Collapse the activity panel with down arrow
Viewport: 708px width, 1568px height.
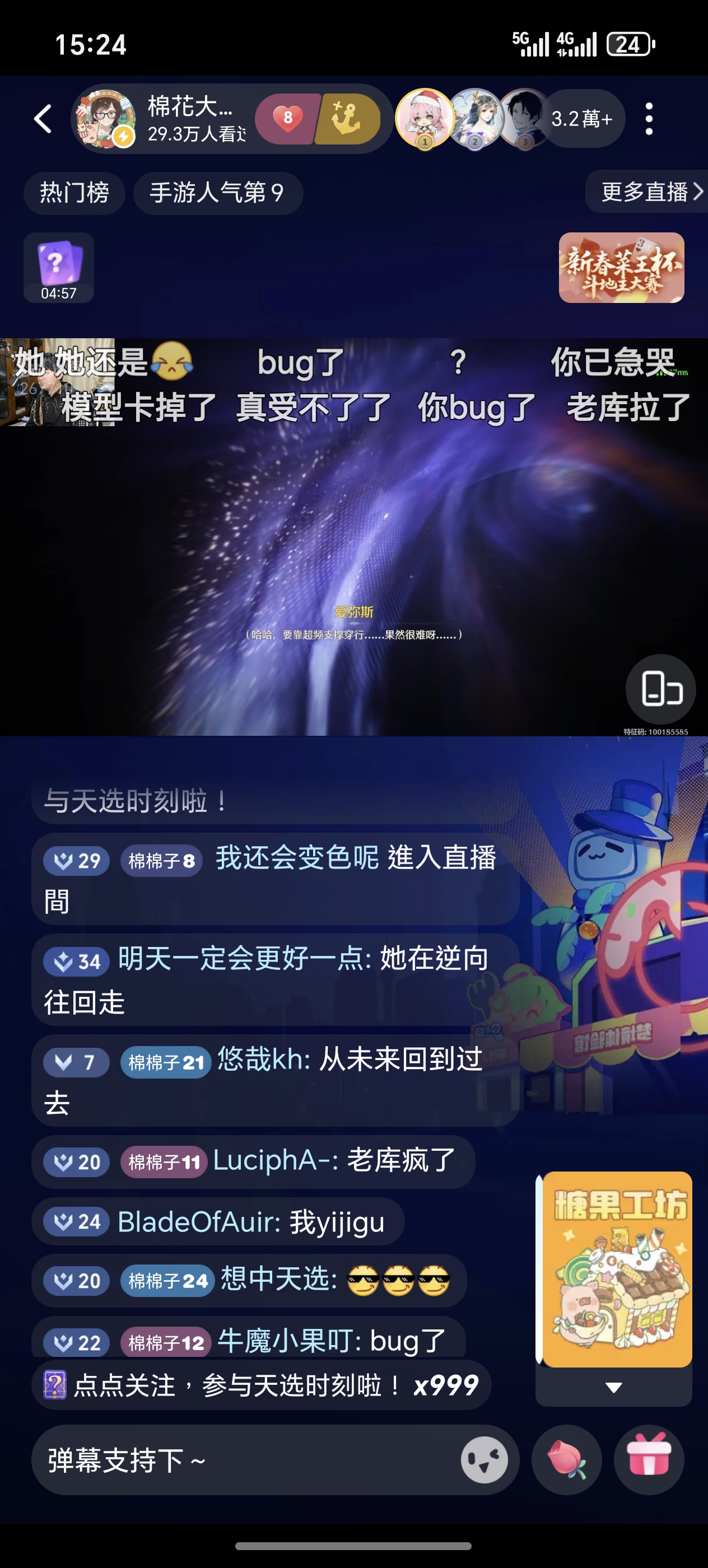coord(614,1388)
